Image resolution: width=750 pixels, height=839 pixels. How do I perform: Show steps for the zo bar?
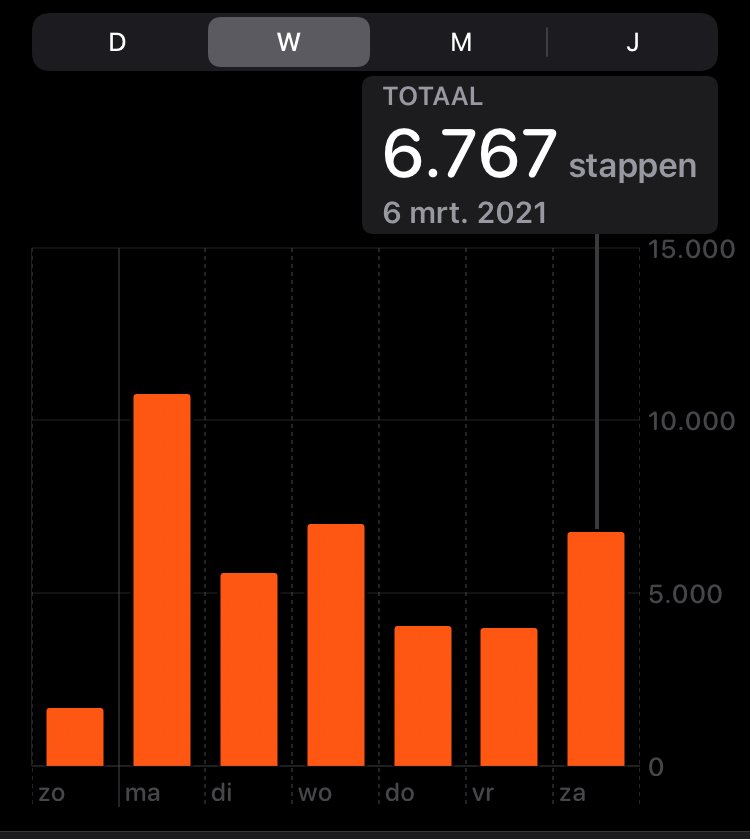click(x=75, y=737)
